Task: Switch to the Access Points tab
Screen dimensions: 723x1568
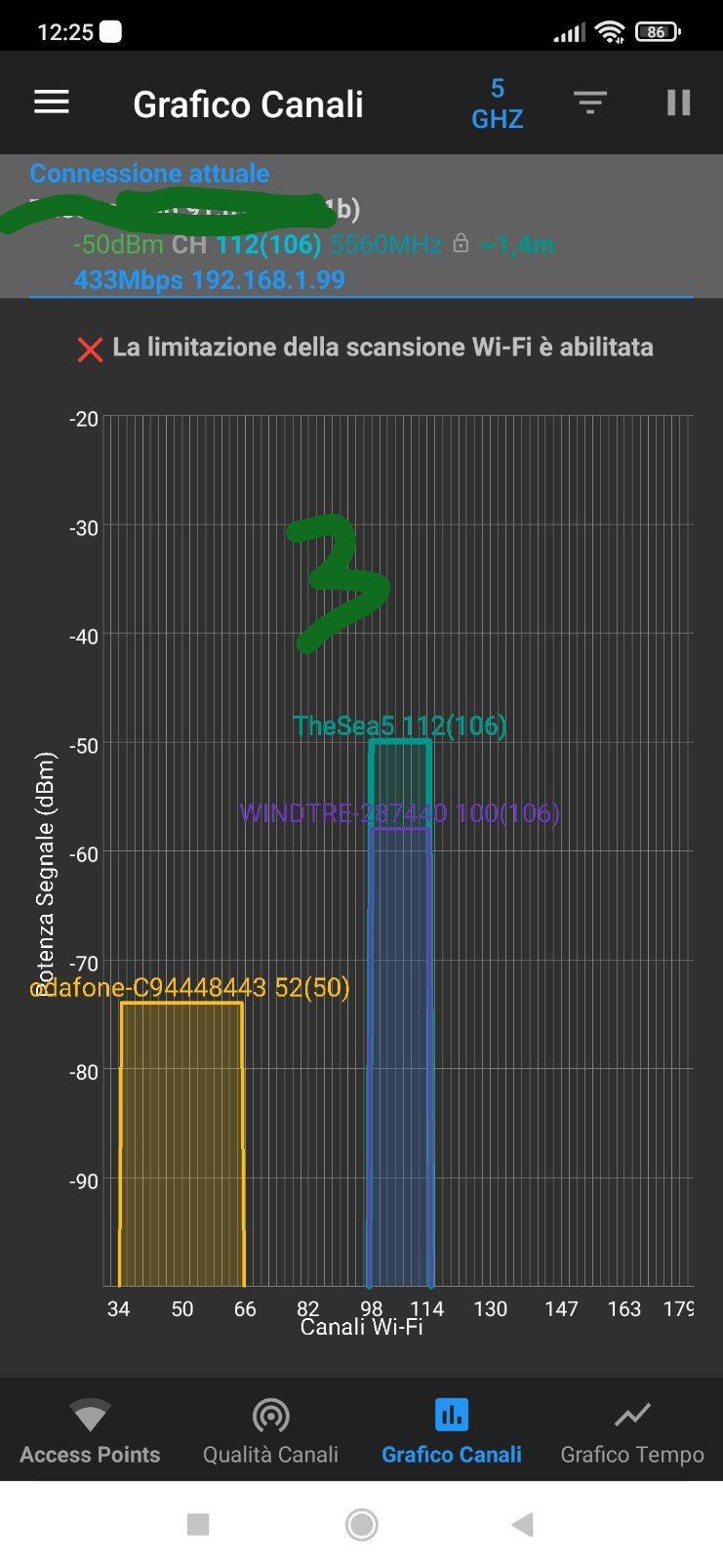Action: tap(90, 1431)
